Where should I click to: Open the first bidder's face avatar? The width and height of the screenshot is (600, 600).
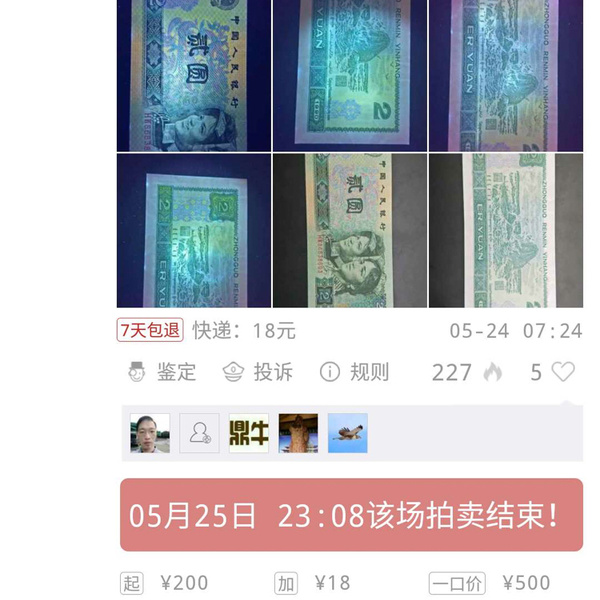pos(150,433)
